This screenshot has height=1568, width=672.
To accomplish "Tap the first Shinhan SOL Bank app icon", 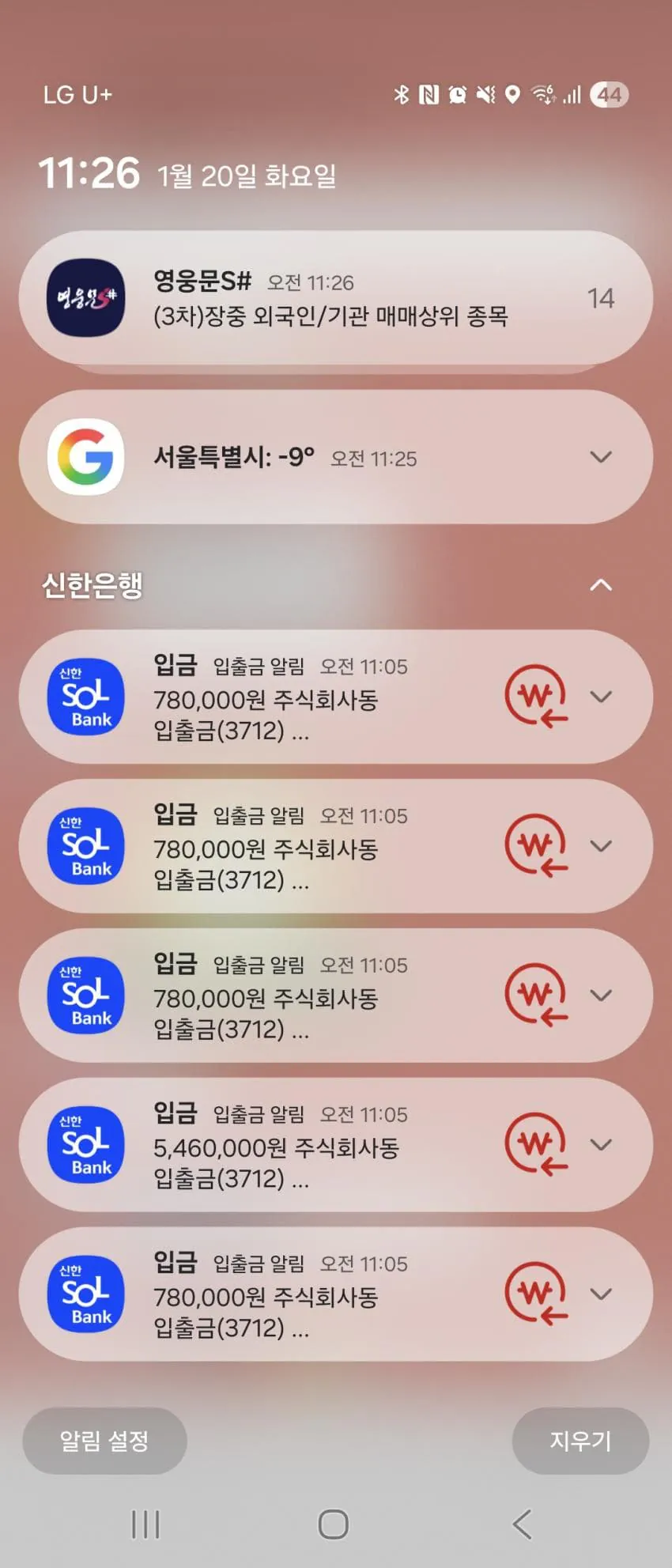I will pyautogui.click(x=85, y=697).
